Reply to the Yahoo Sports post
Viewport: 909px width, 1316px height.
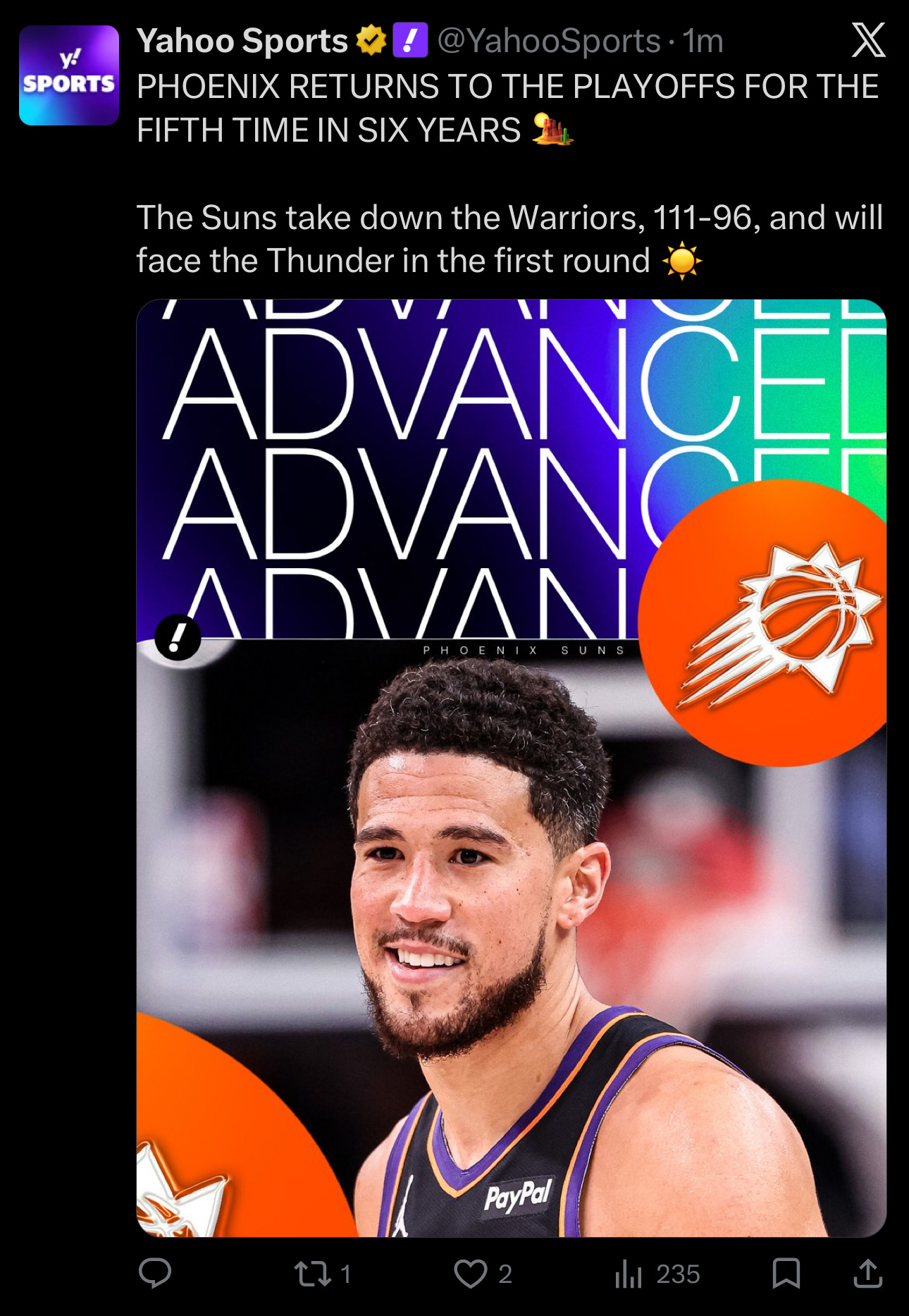pyautogui.click(x=155, y=1273)
